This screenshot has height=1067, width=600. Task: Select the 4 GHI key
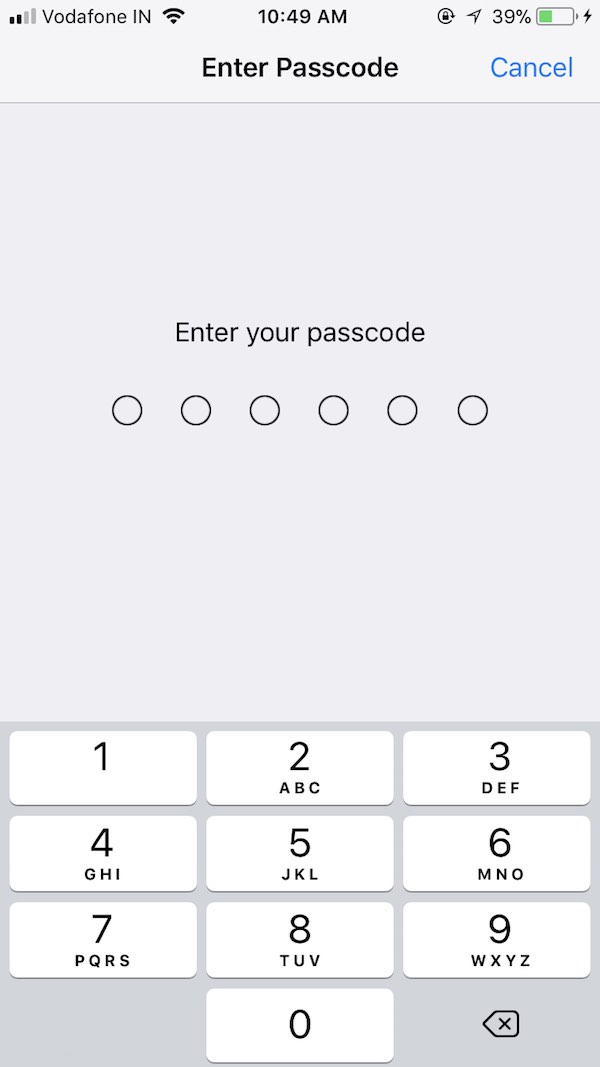click(x=103, y=853)
